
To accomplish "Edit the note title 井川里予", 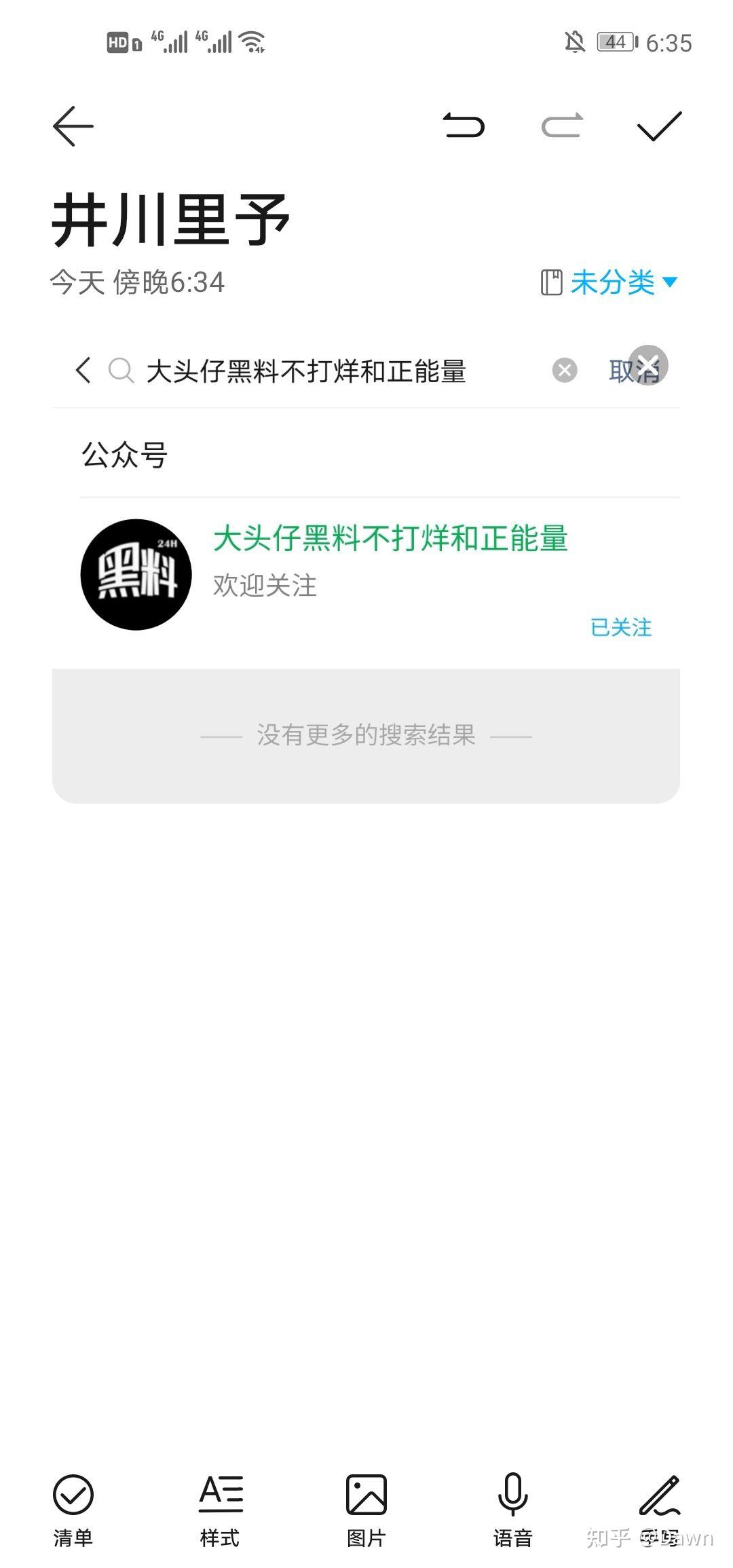I will click(171, 220).
